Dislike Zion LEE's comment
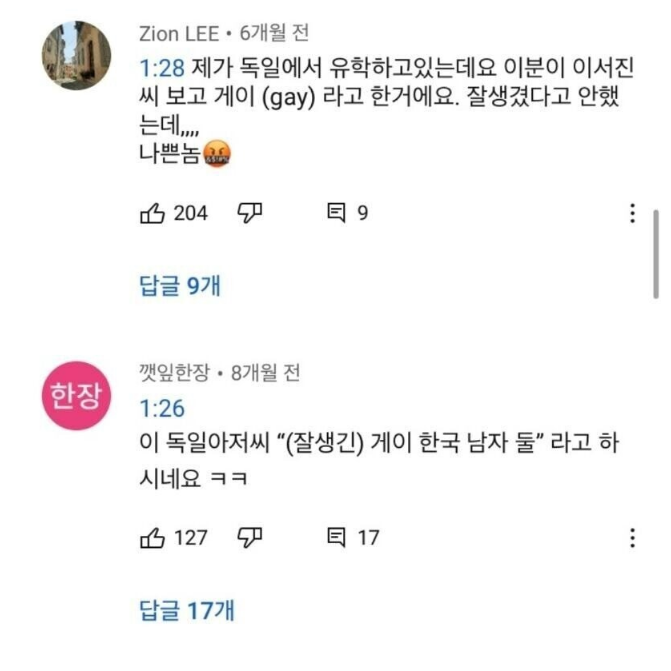 click(x=249, y=213)
